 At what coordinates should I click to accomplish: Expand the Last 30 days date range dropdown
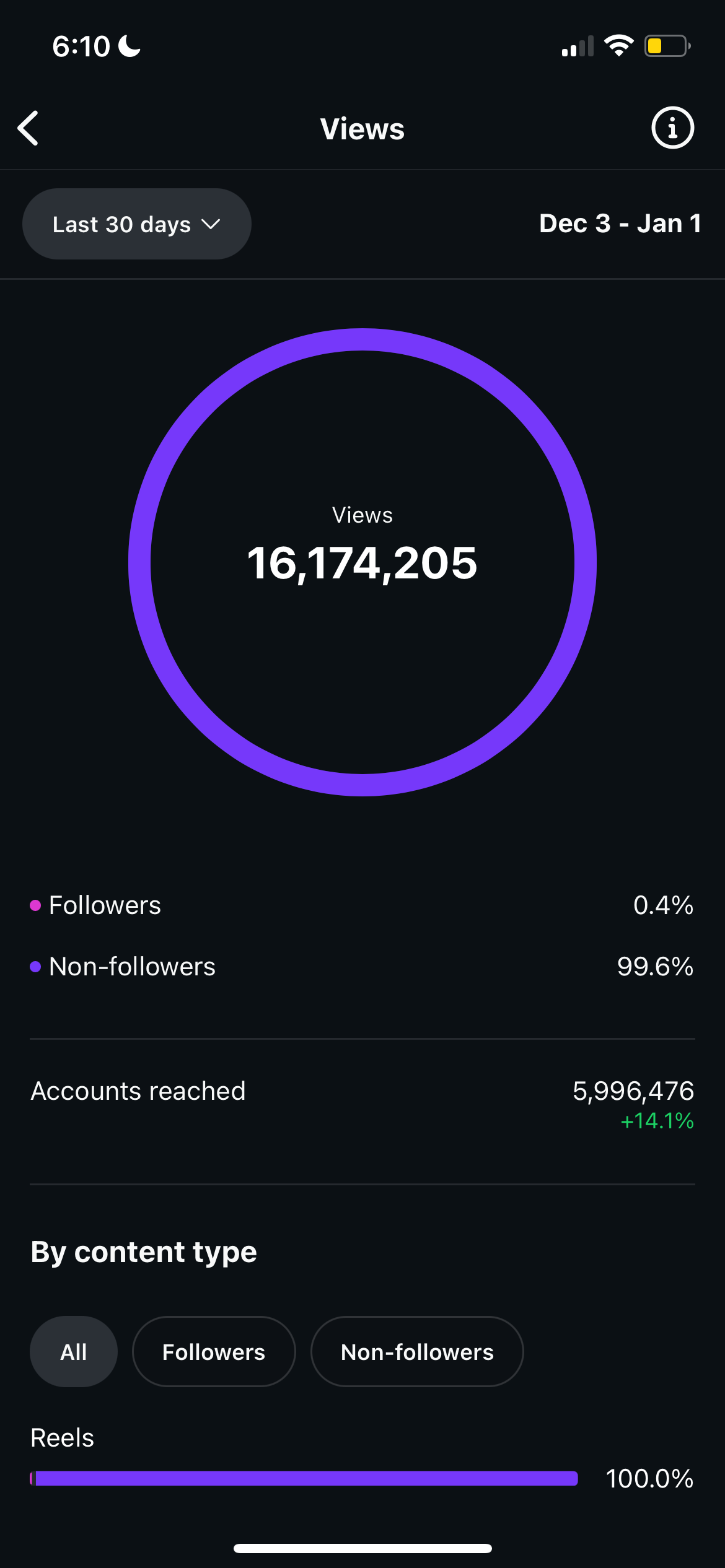pyautogui.click(x=136, y=224)
